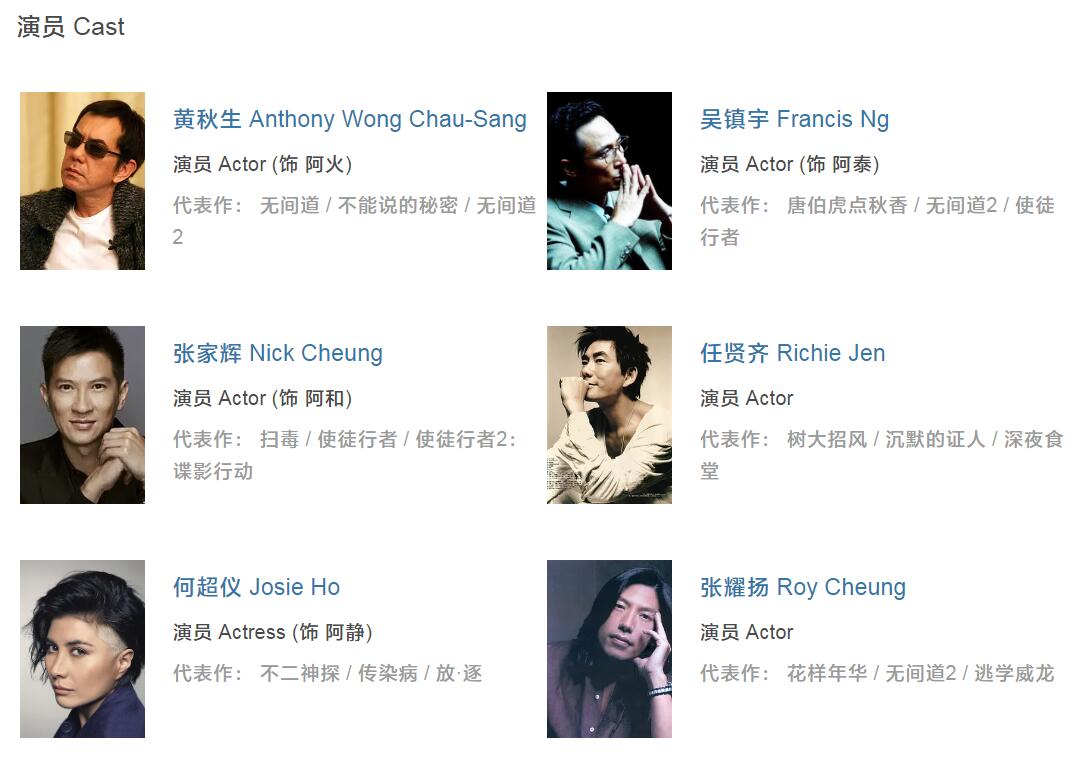Tap the photo beside the name 张耀扬
The width and height of the screenshot is (1078, 758).
(x=609, y=649)
